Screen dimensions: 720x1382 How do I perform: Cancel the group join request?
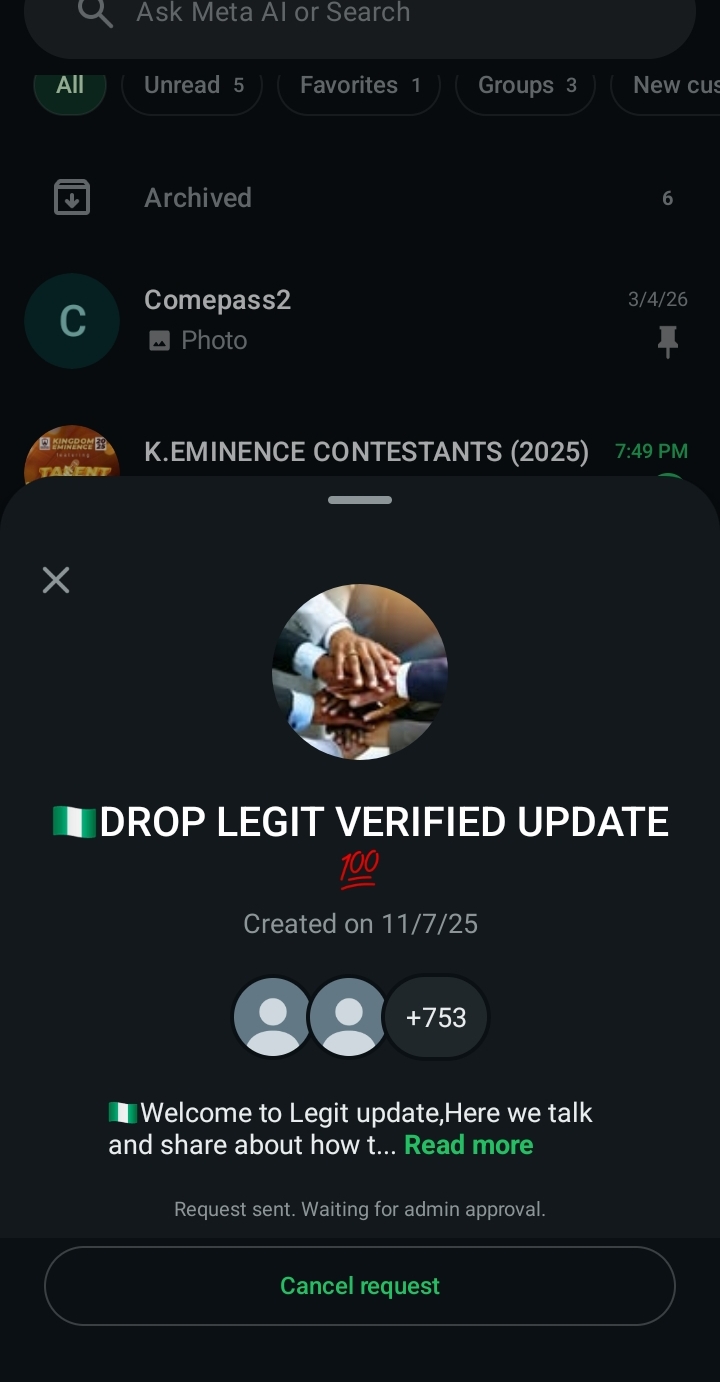click(x=360, y=1286)
